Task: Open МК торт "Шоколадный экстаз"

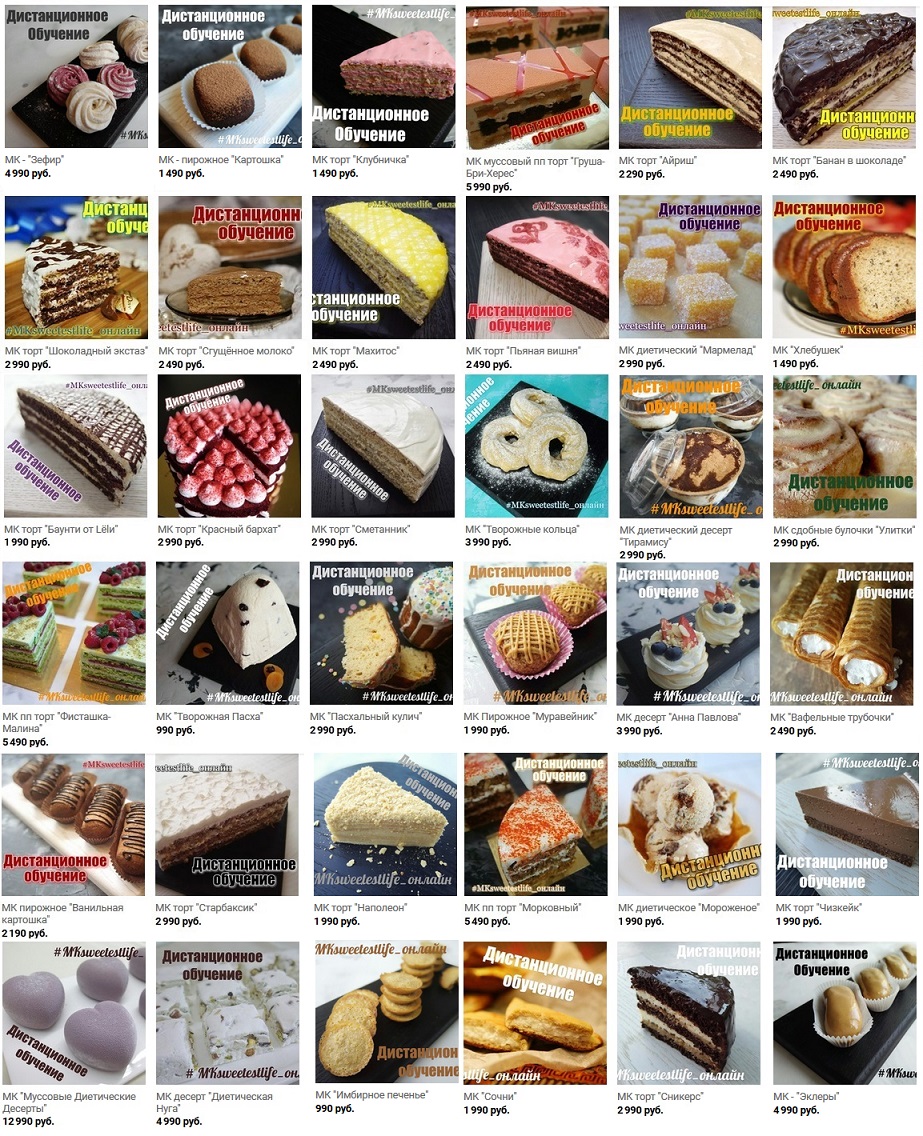Action: pyautogui.click(x=76, y=267)
